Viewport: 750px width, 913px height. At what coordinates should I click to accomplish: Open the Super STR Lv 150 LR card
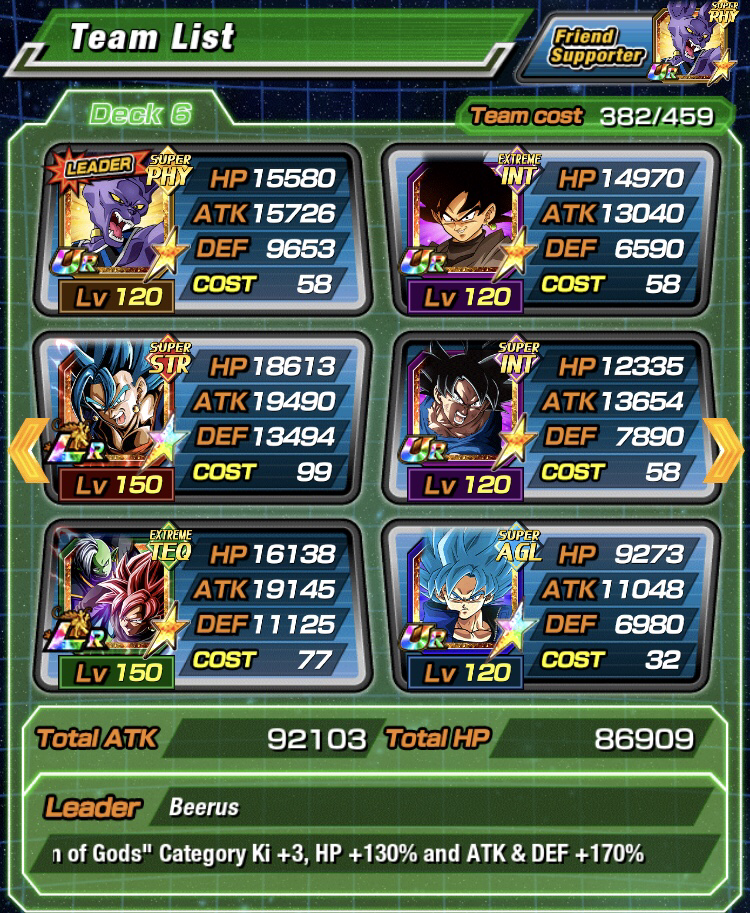click(112, 420)
